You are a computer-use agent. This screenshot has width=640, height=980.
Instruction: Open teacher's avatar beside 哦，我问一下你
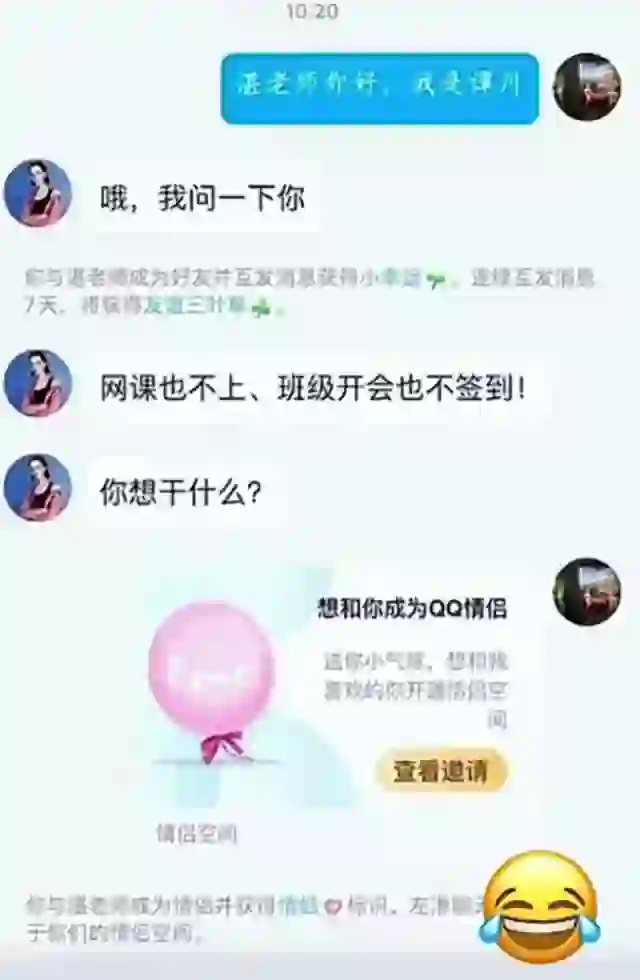[37, 193]
